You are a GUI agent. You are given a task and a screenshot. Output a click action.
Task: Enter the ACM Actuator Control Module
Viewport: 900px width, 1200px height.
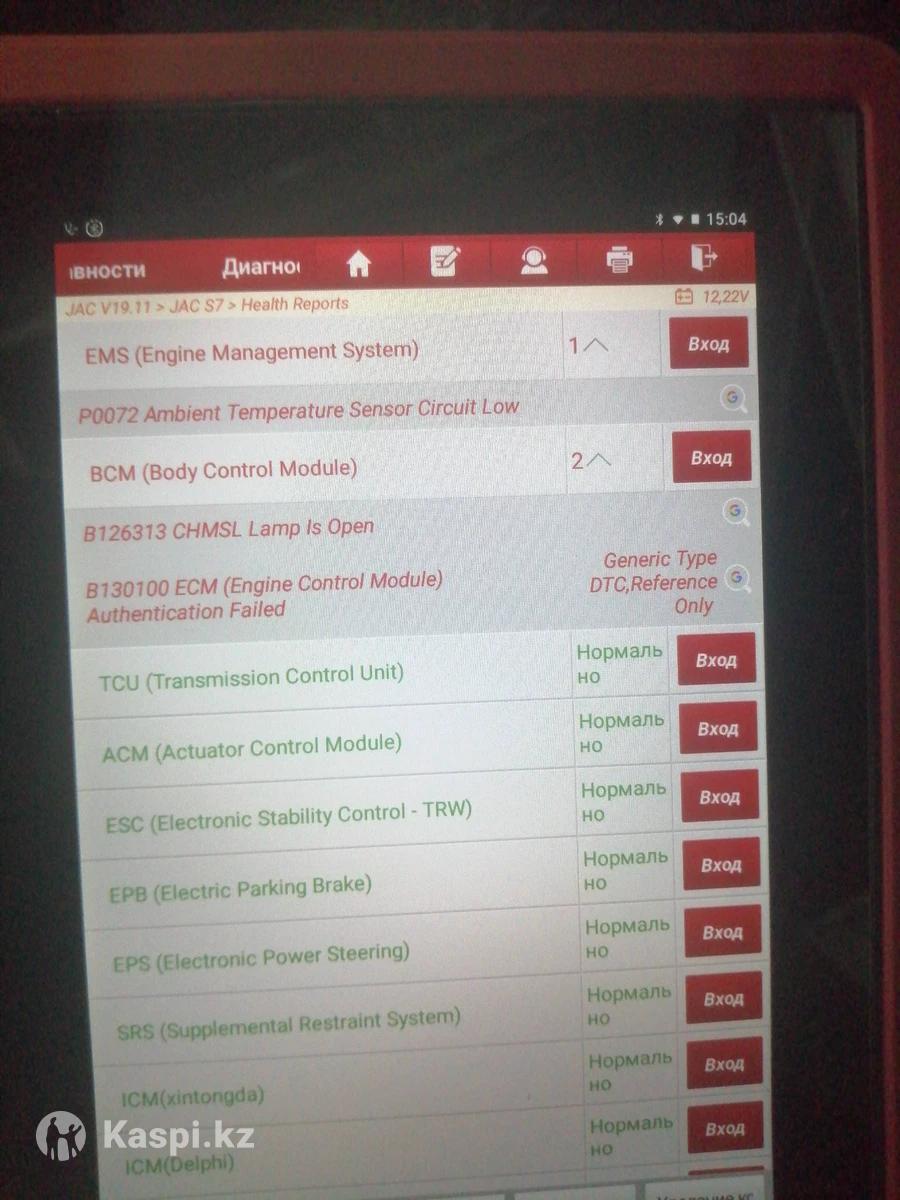tap(718, 729)
